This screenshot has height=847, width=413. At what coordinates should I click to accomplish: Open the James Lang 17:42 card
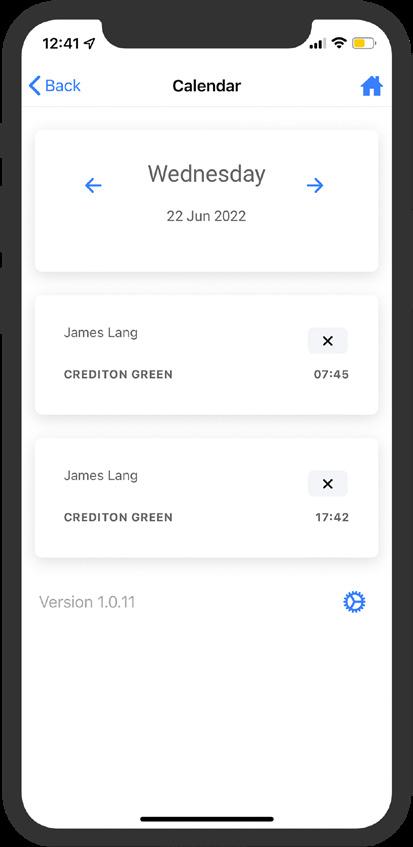point(206,498)
